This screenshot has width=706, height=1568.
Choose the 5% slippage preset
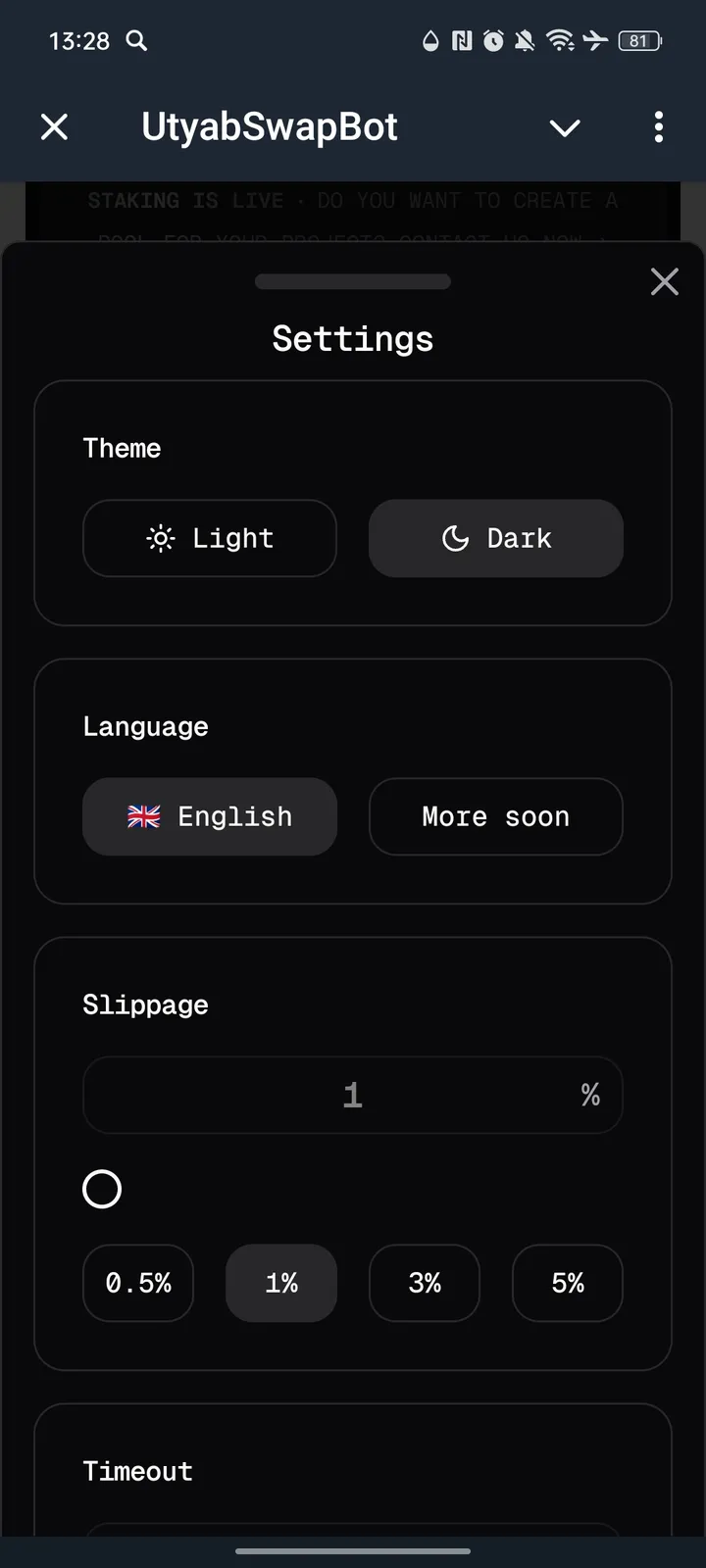tap(567, 1283)
